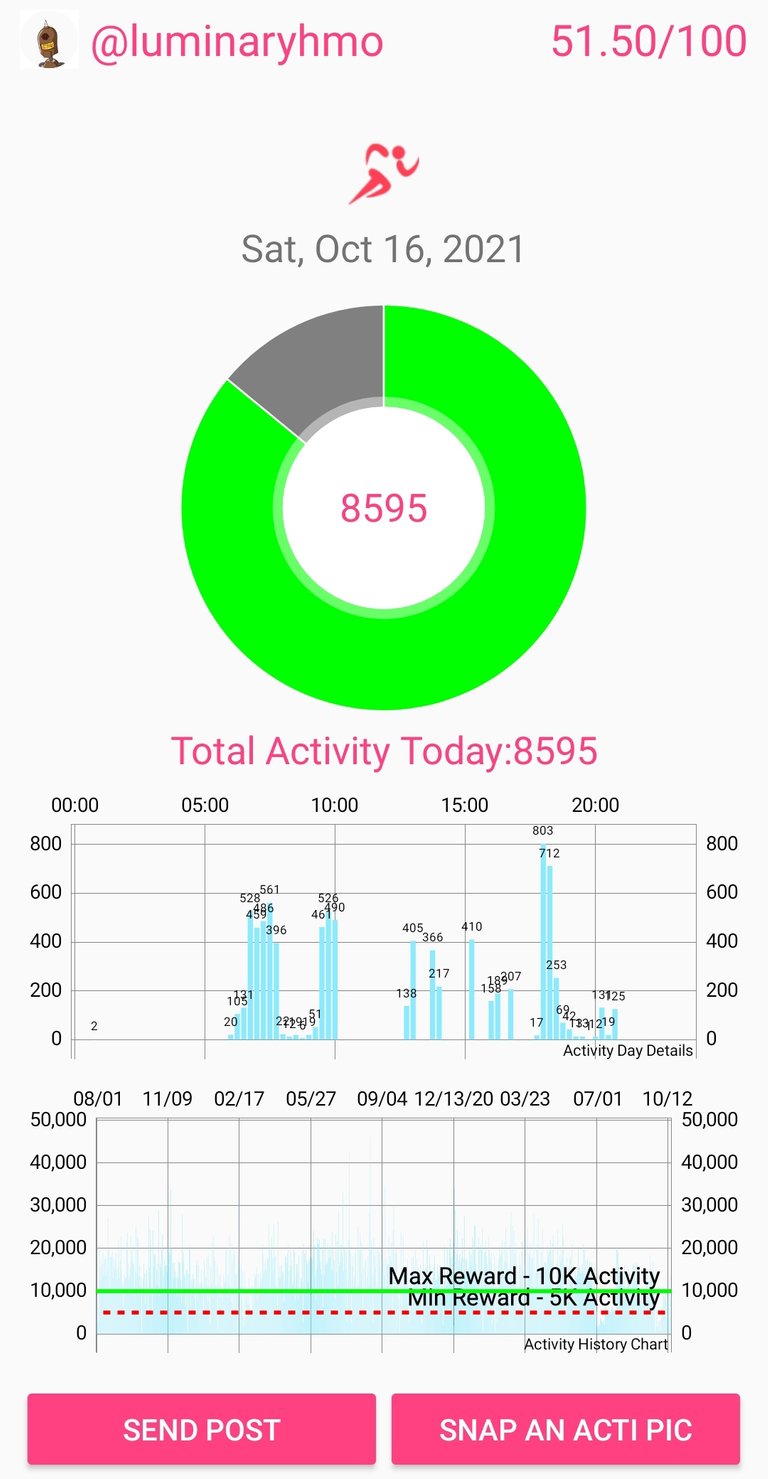Image resolution: width=768 pixels, height=1479 pixels.
Task: Open SNAP AN ACTI PIC
Action: click(565, 1429)
